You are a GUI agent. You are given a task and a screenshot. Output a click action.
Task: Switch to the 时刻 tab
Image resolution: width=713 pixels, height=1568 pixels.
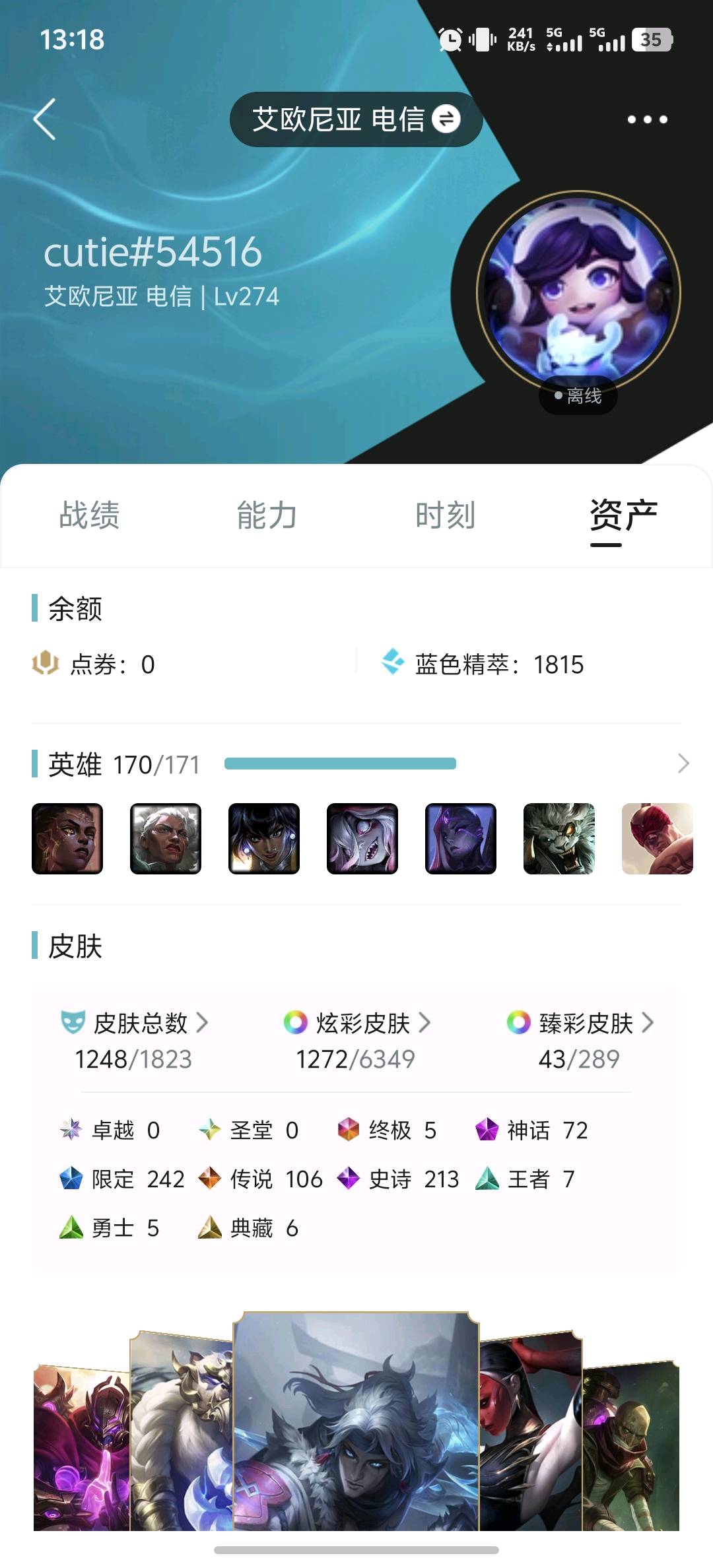446,515
